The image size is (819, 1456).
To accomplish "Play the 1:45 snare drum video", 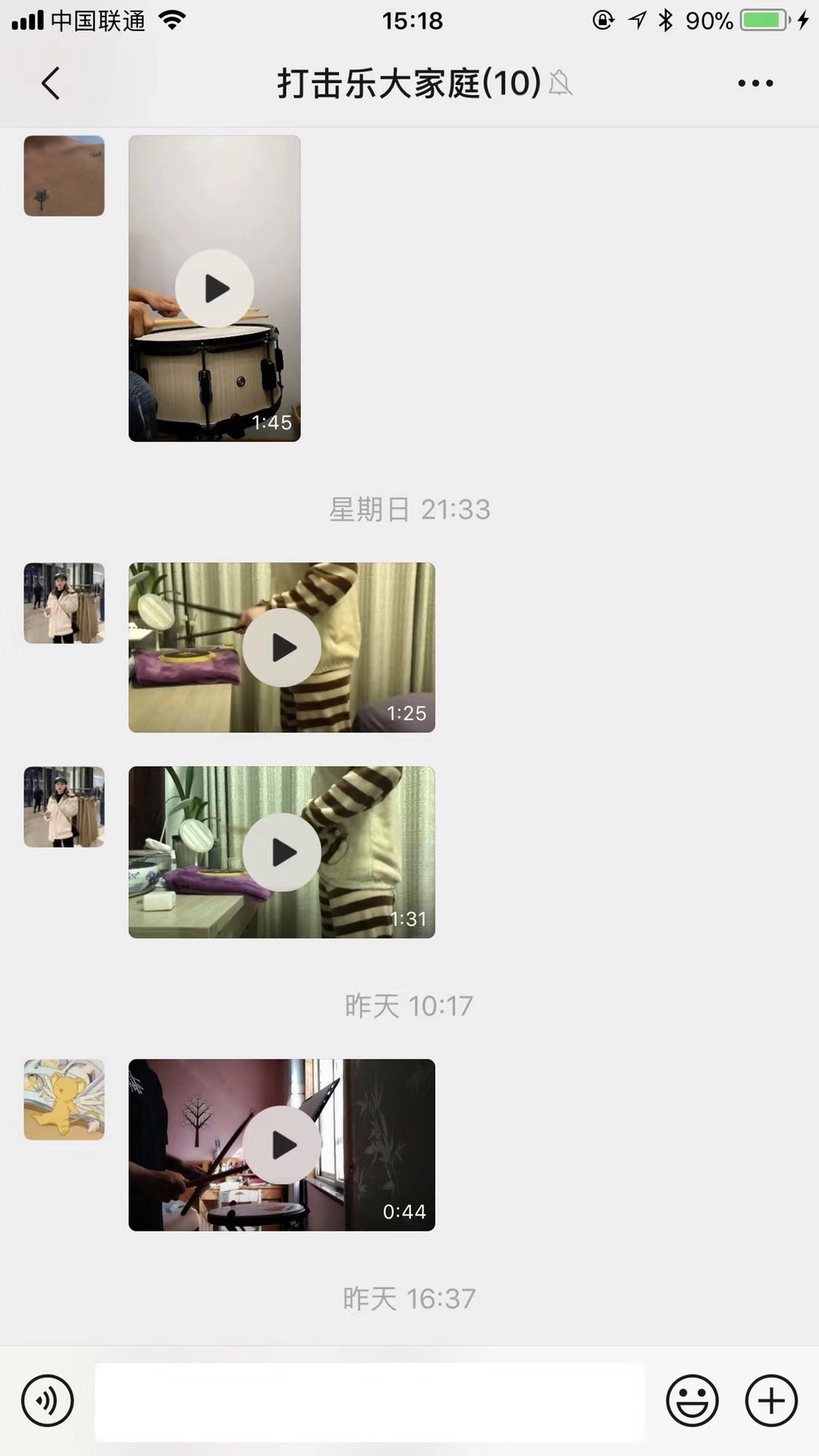I will pos(215,288).
